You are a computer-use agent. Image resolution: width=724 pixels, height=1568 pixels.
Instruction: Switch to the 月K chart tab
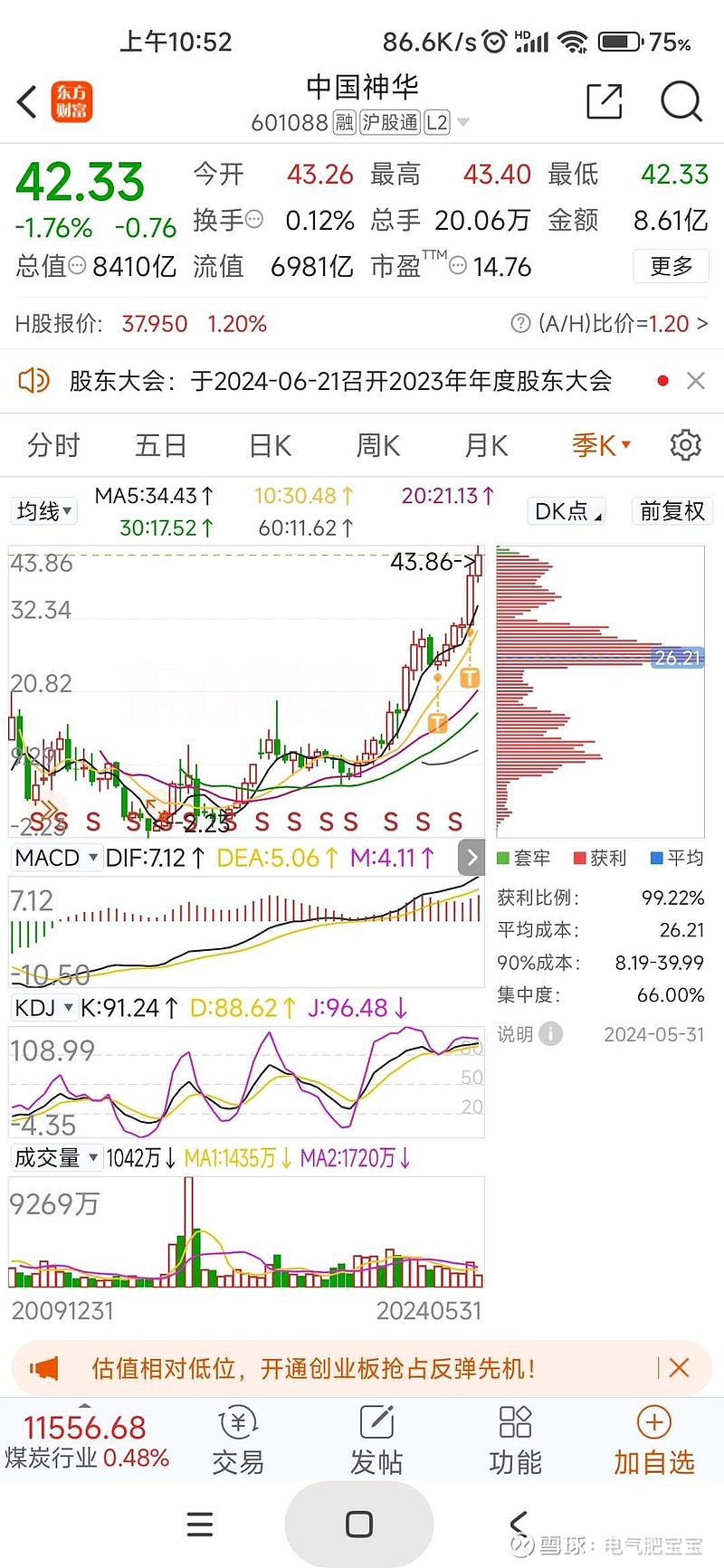(486, 445)
